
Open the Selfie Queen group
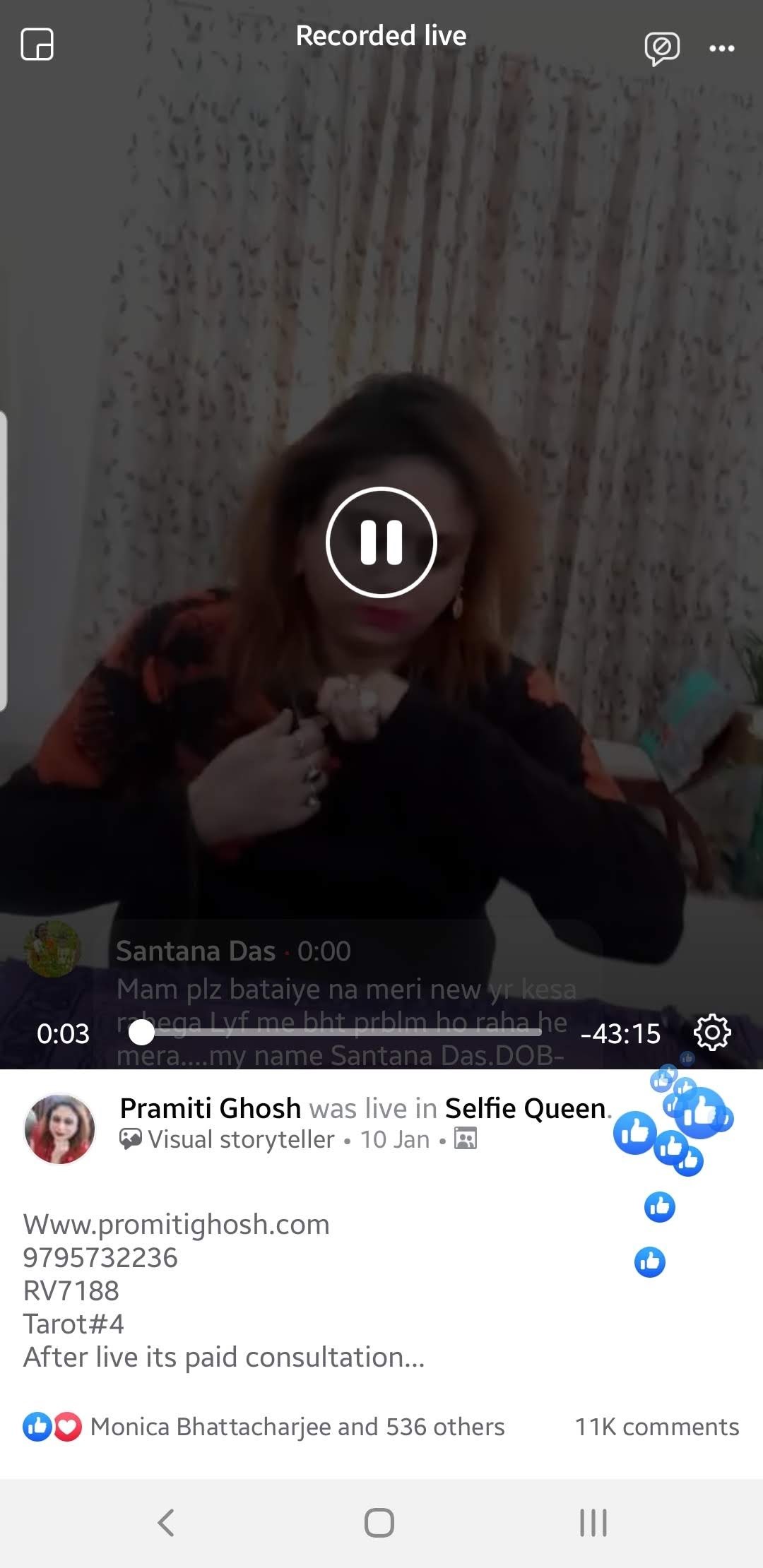click(526, 1108)
